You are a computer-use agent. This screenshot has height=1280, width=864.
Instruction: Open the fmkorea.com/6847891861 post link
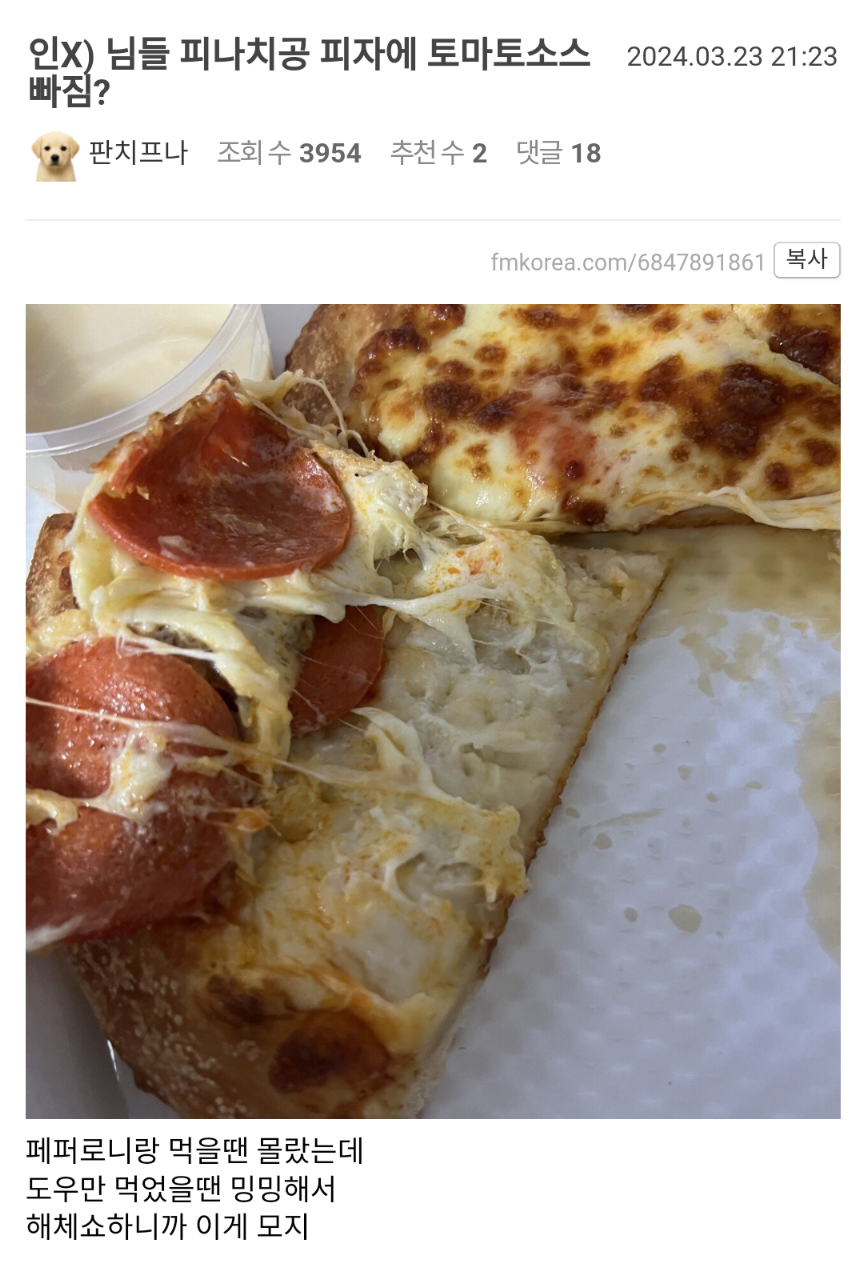click(x=627, y=262)
